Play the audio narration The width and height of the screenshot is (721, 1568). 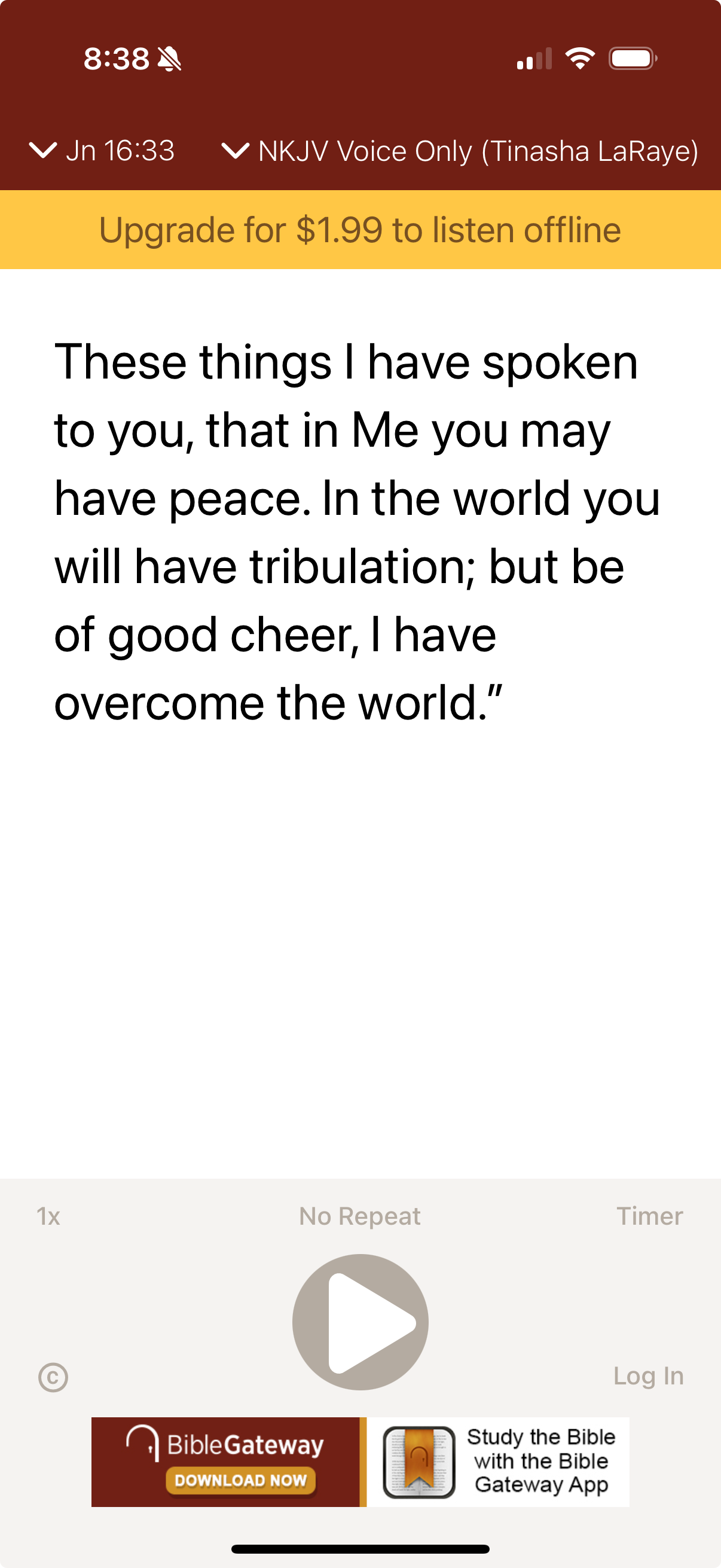pyautogui.click(x=360, y=1321)
